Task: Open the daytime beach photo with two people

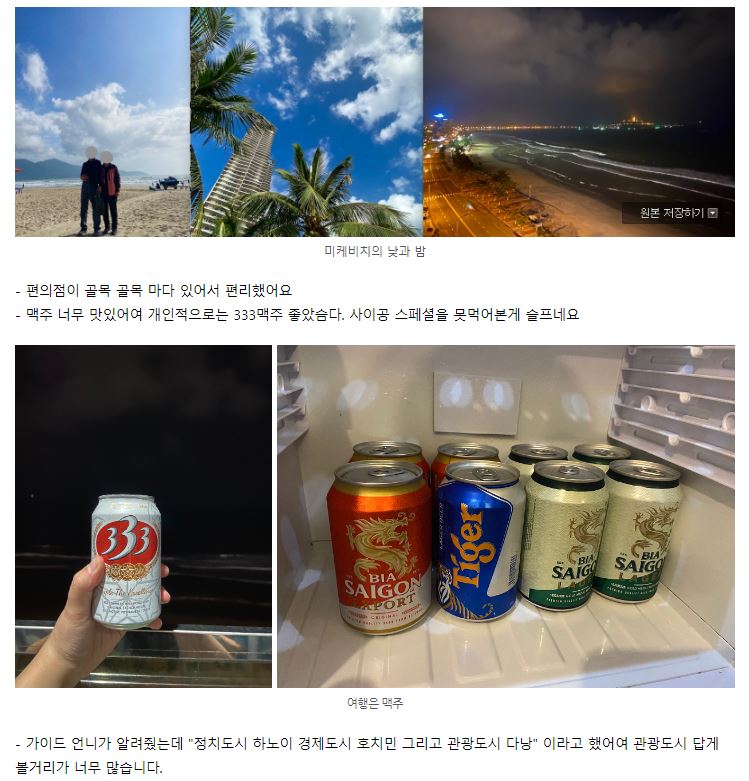Action: click(102, 122)
